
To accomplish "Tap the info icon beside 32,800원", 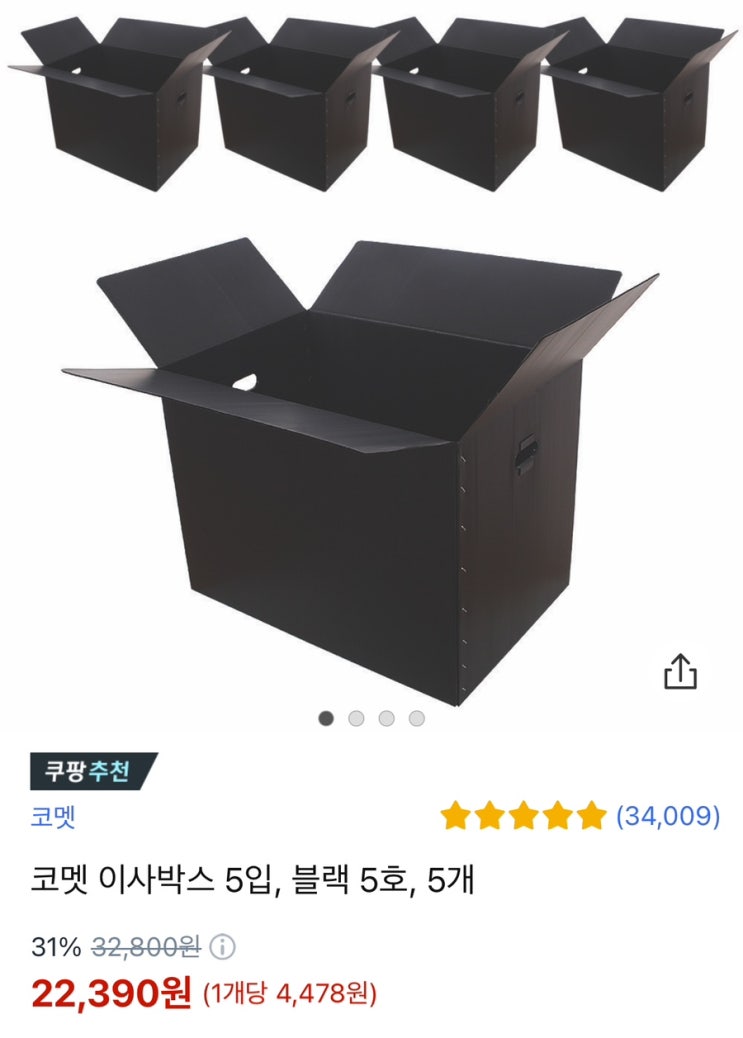I will [224, 946].
